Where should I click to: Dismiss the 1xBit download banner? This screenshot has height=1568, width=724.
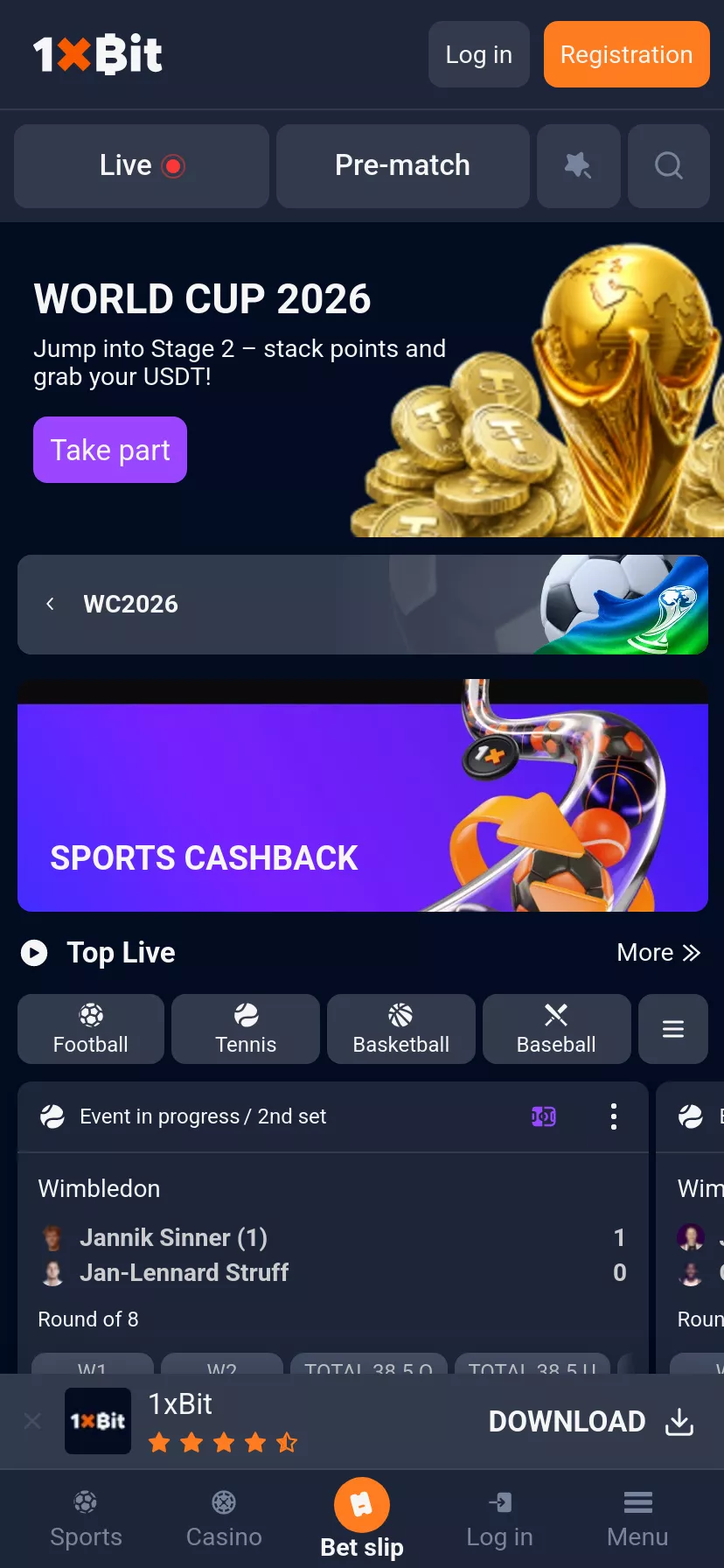(x=32, y=1421)
